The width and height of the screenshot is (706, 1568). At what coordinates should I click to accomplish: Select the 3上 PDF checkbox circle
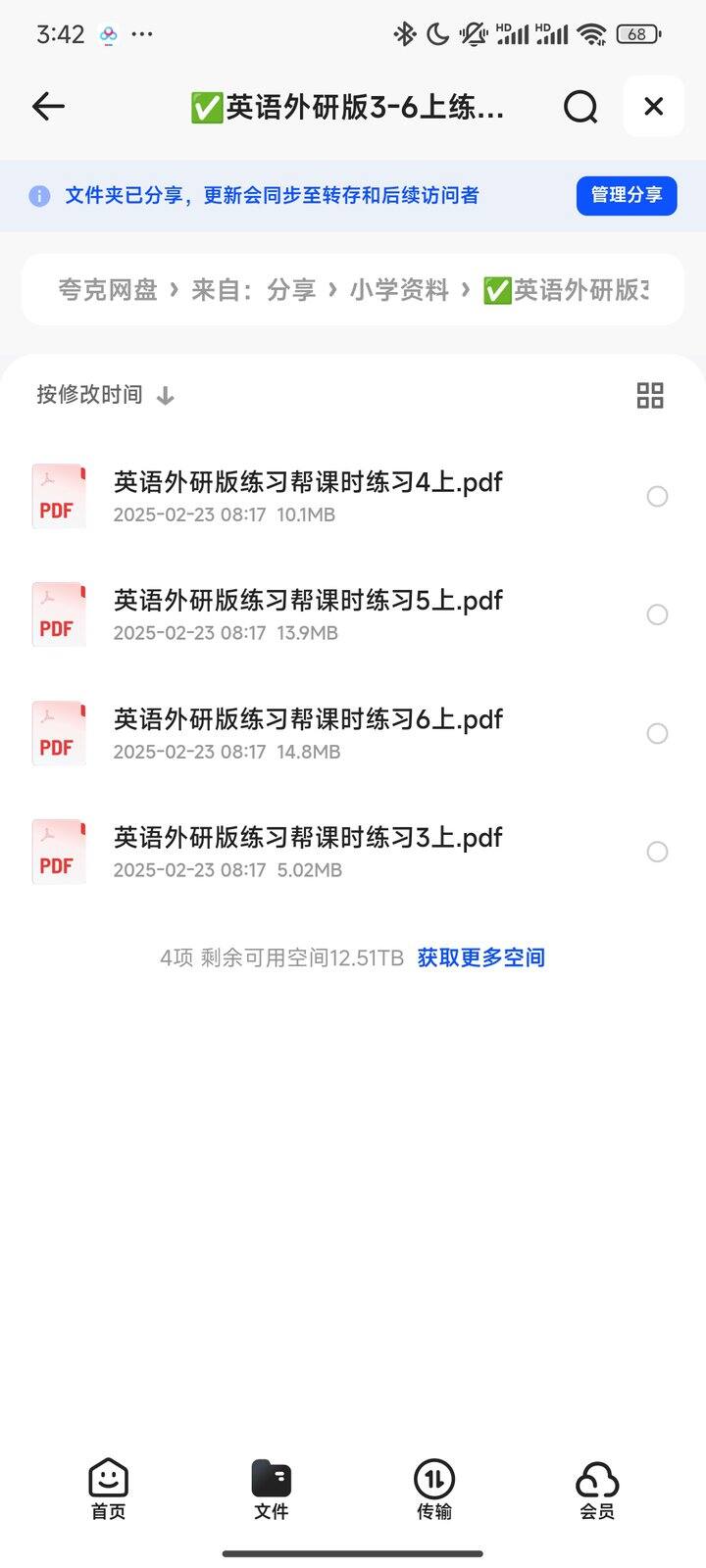pos(657,852)
